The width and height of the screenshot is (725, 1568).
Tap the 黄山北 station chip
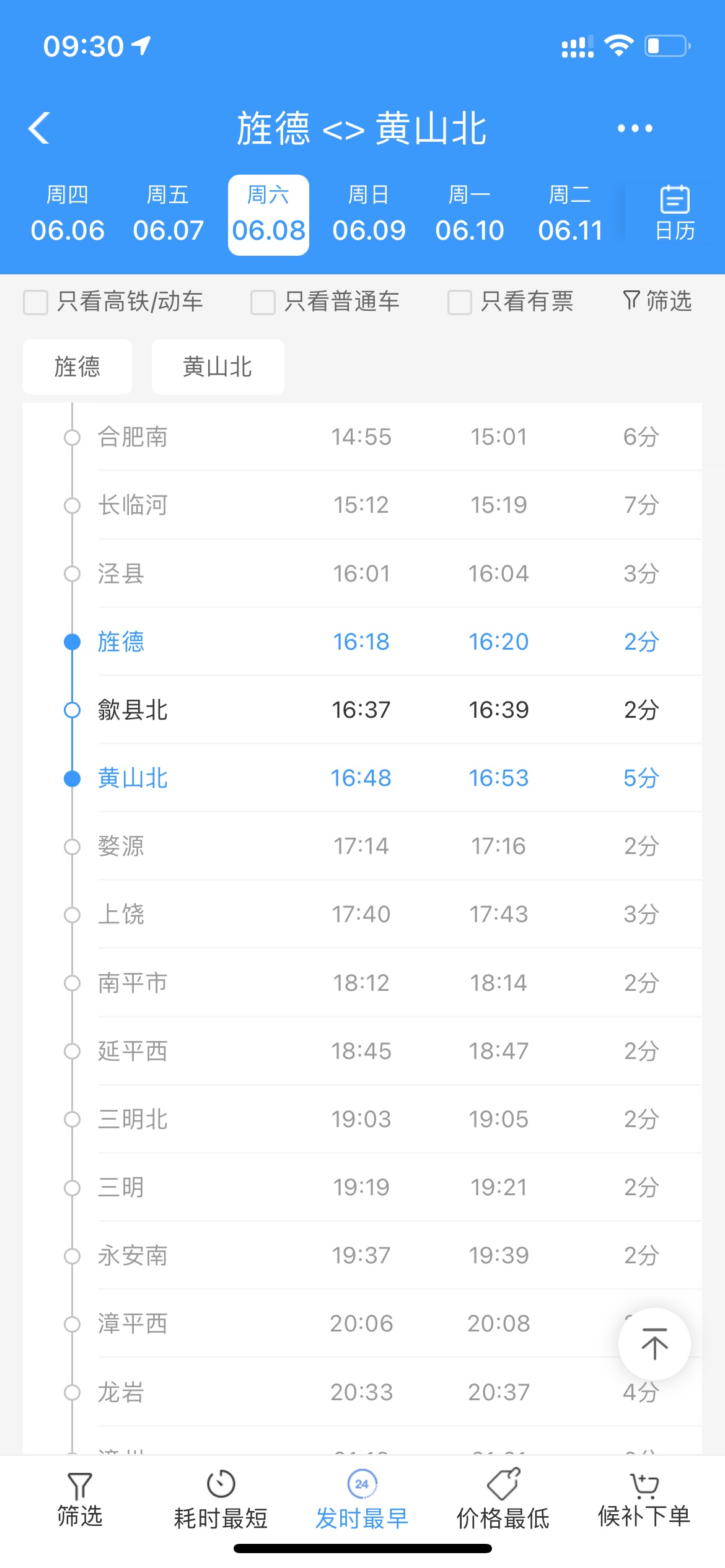tap(218, 367)
